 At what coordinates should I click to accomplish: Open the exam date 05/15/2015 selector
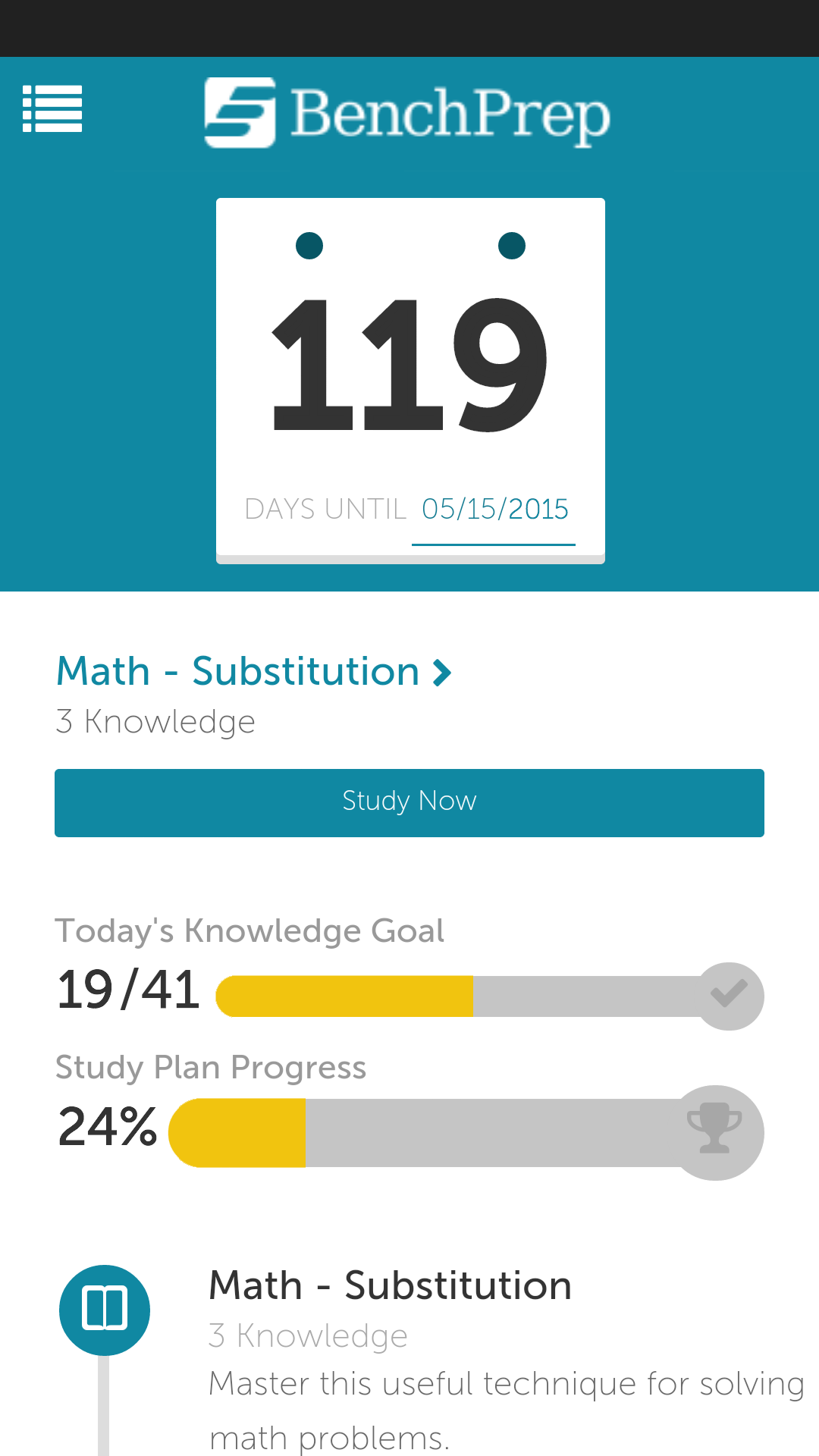(x=494, y=510)
